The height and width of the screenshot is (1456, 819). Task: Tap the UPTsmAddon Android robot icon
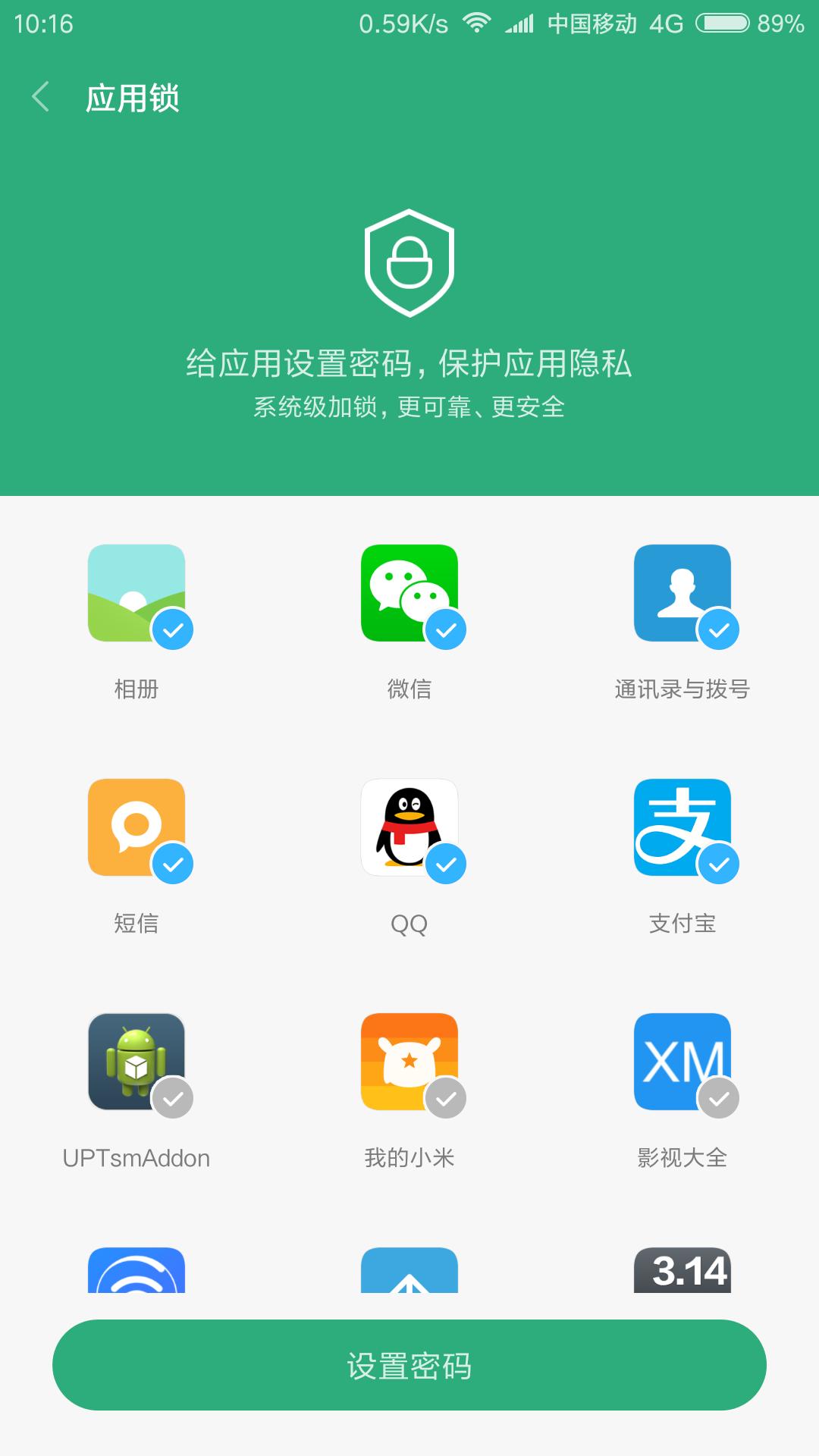click(136, 1062)
